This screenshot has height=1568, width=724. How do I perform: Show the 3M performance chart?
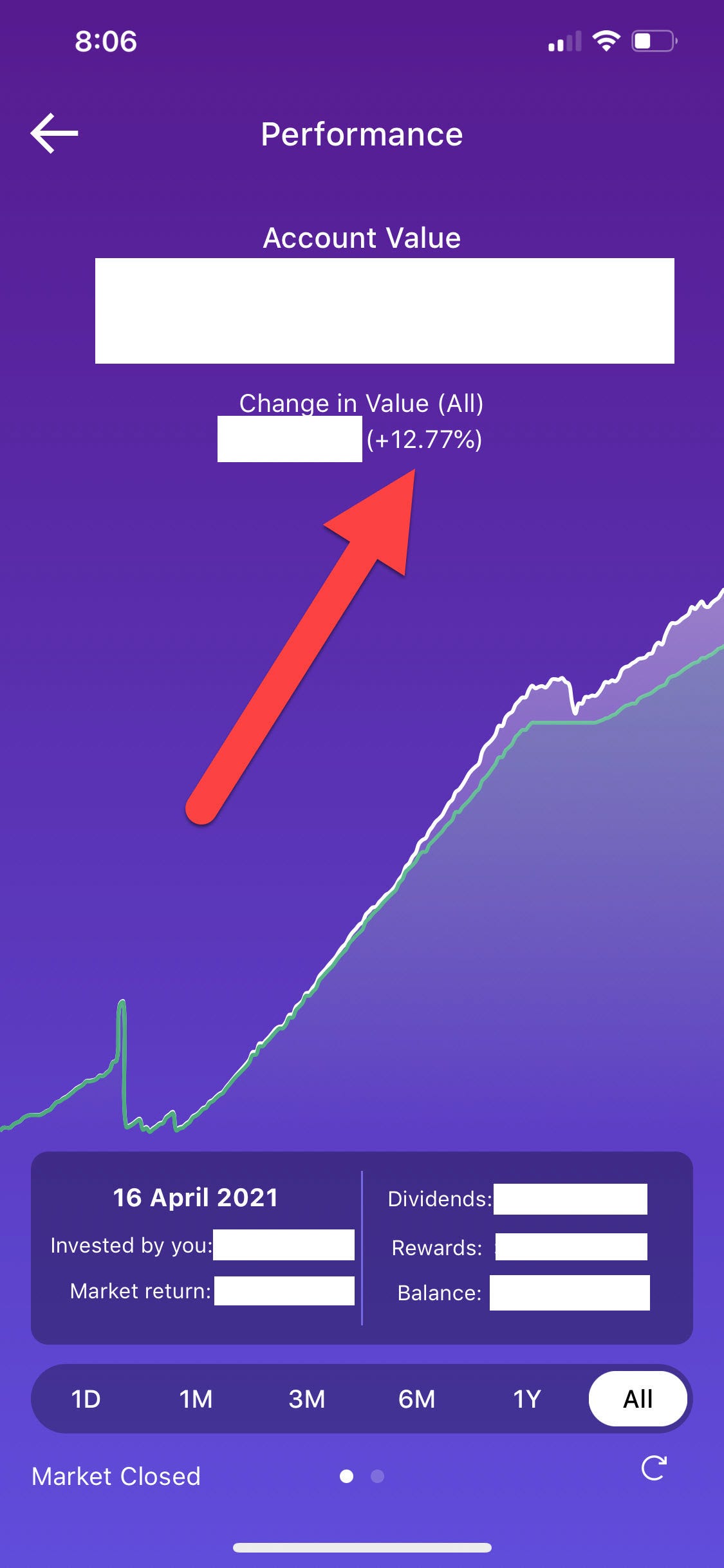(306, 1399)
